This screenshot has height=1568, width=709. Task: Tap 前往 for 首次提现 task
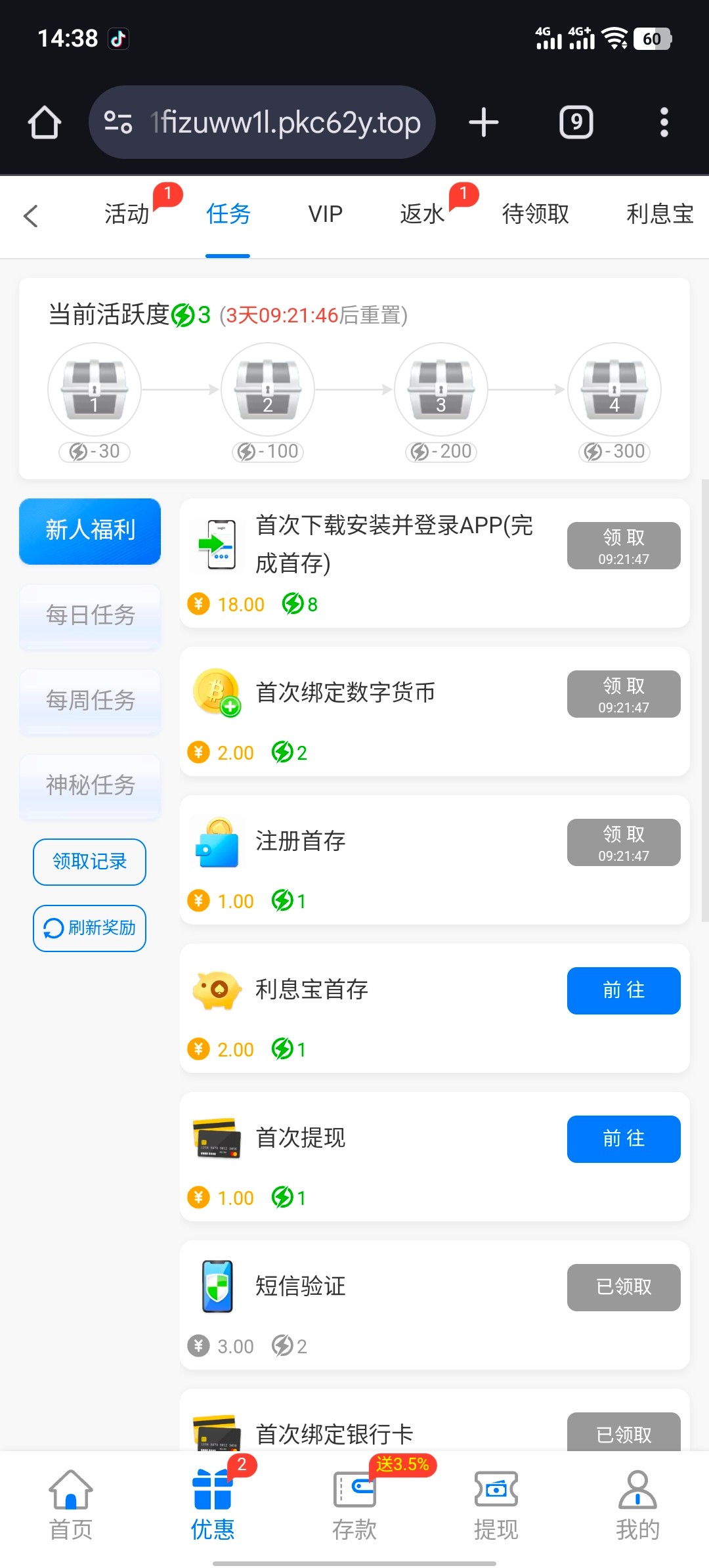[623, 1139]
